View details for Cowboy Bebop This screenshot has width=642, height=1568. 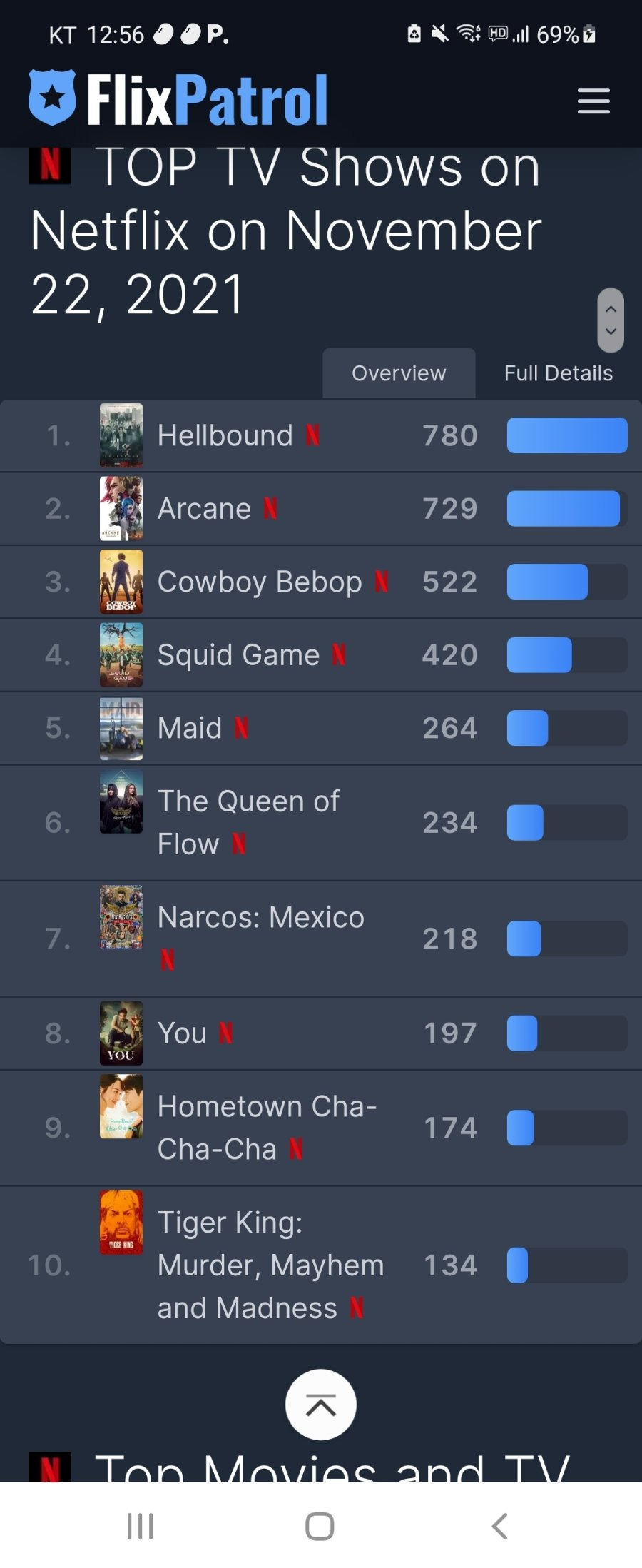260,582
